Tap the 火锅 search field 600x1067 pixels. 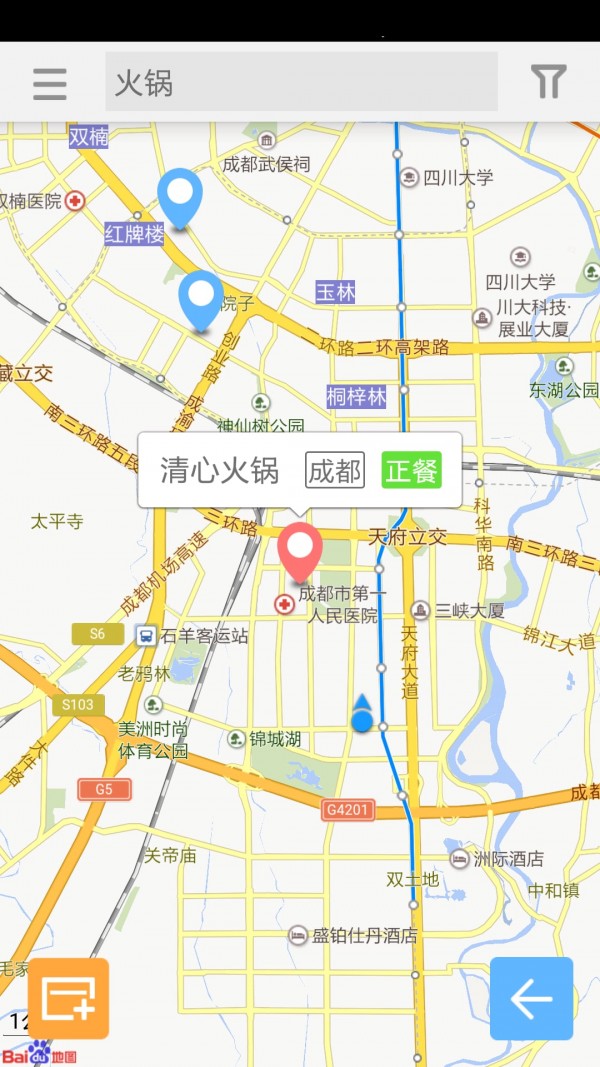[301, 82]
